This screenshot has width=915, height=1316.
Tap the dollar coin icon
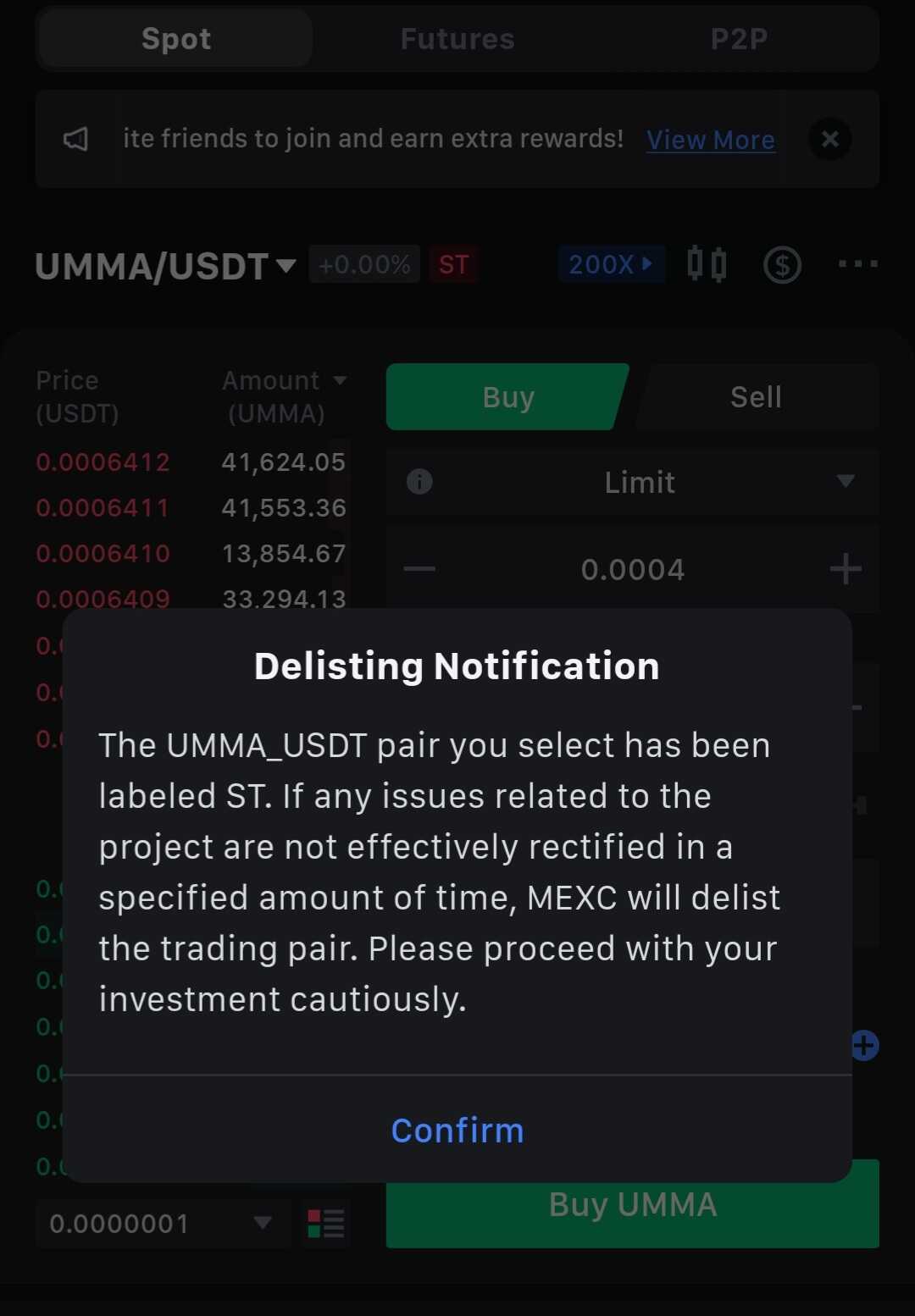[x=782, y=265]
